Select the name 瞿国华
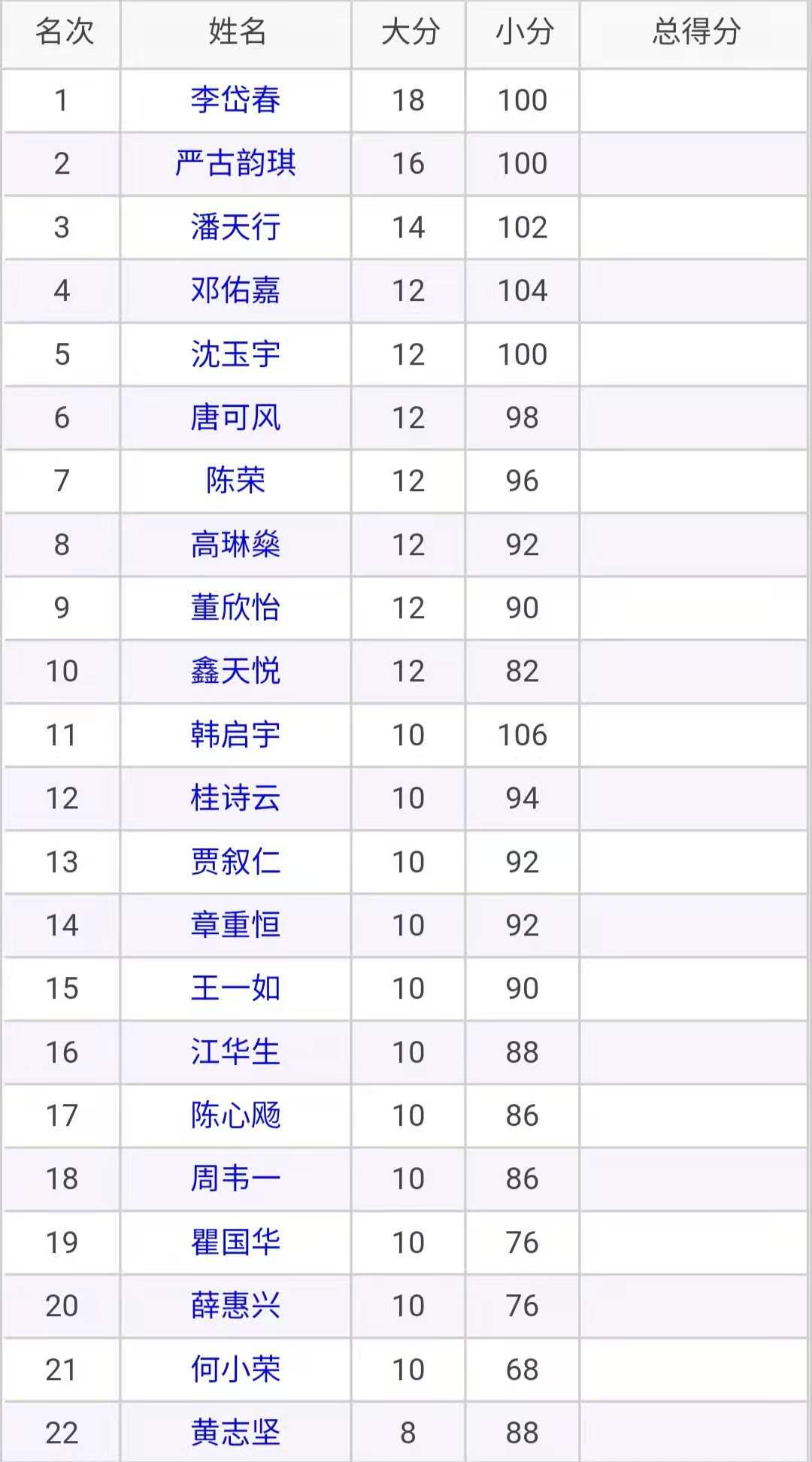The height and width of the screenshot is (1462, 812). (235, 1242)
